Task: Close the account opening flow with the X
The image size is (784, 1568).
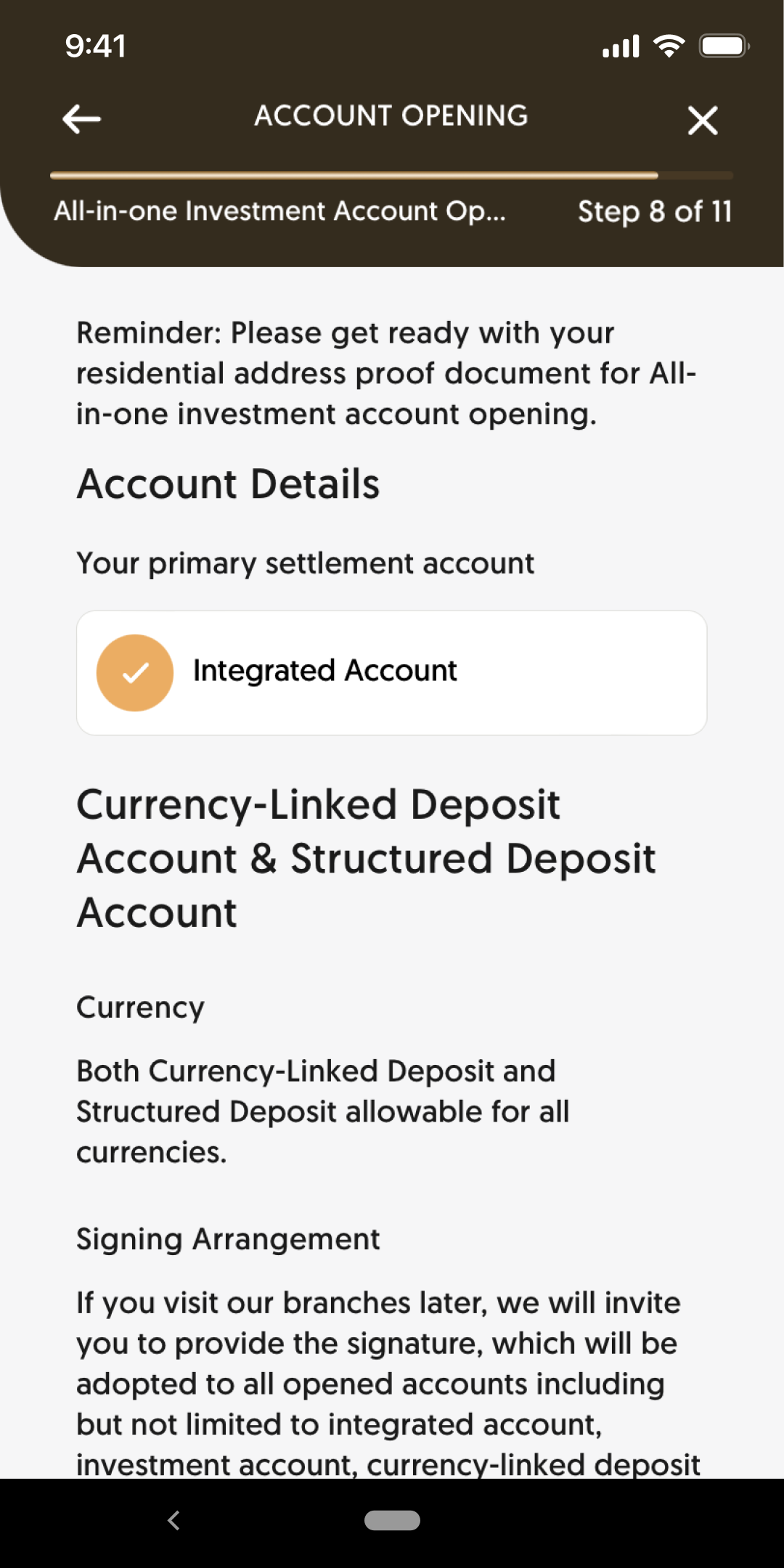Action: 702,120
